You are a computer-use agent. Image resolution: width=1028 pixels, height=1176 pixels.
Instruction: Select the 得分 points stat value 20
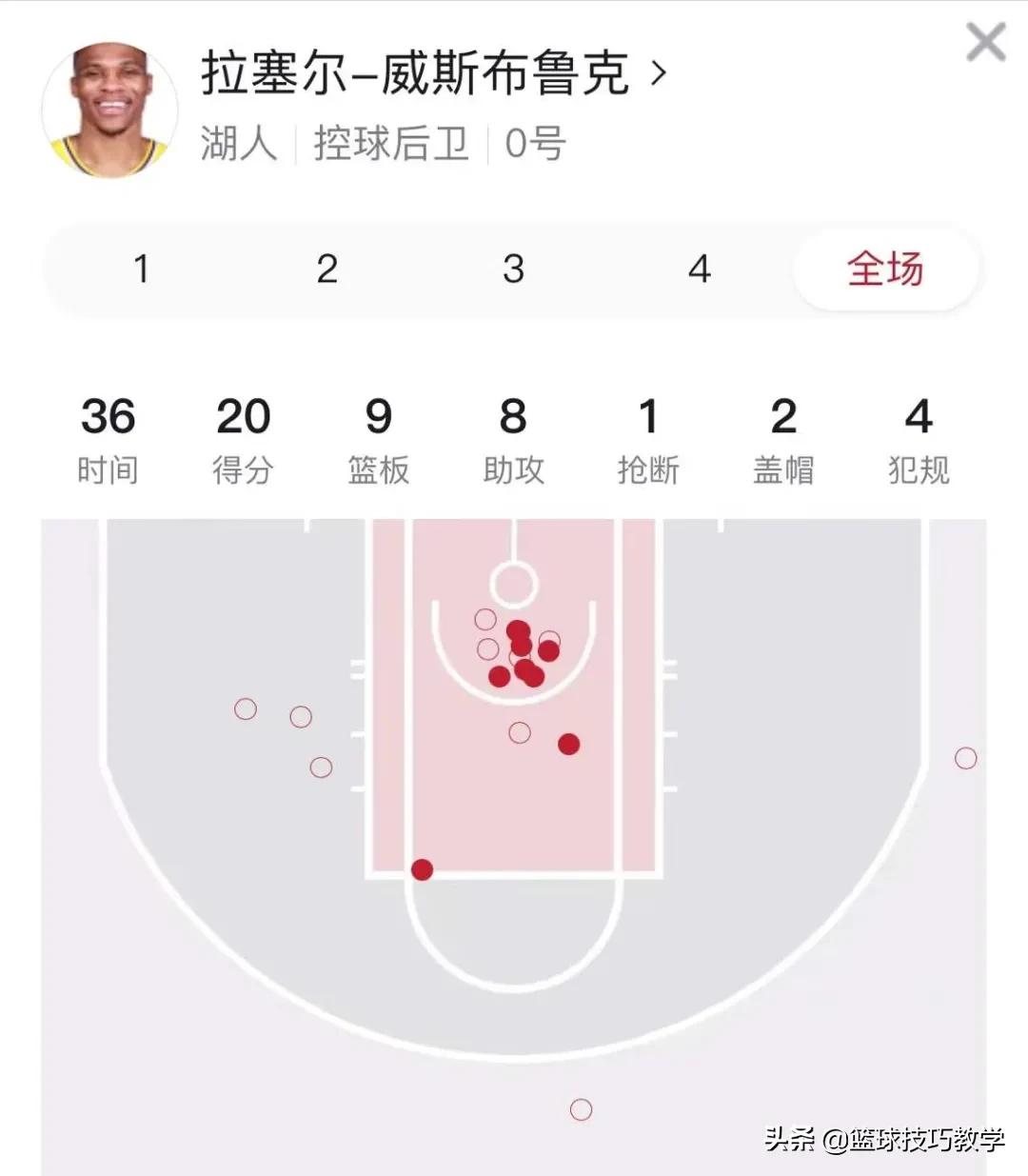244,416
